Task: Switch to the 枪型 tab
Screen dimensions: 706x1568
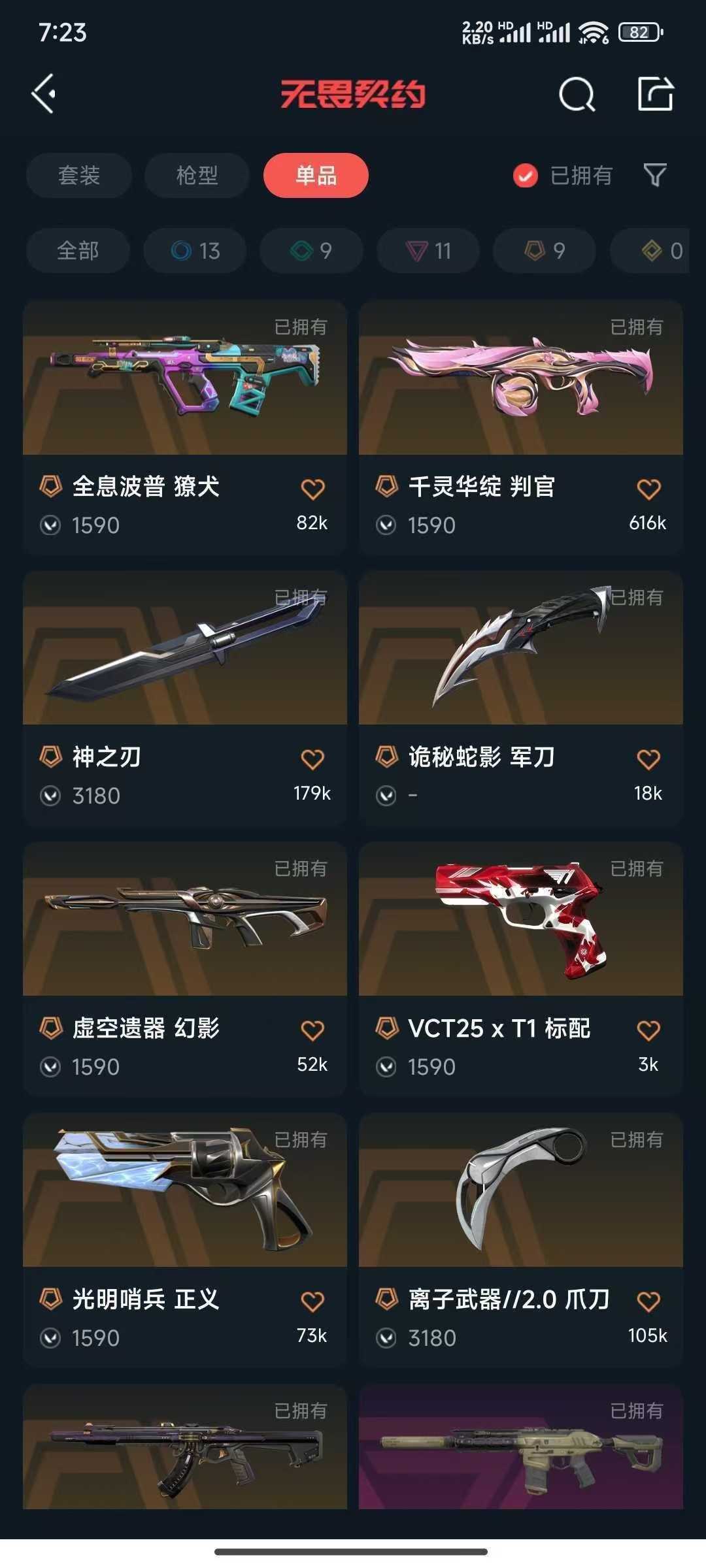Action: point(195,175)
